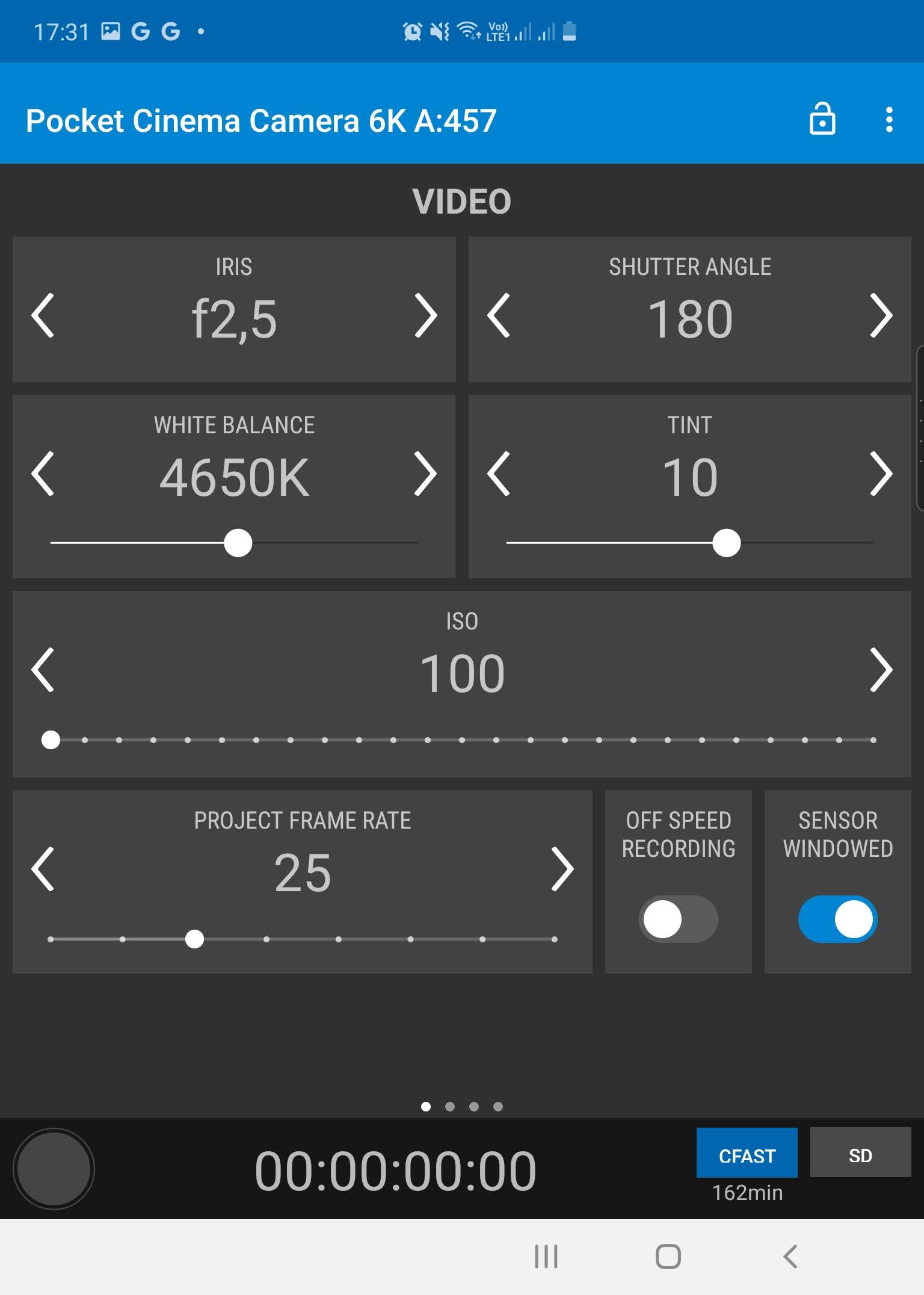Increase the project frame rate
The width and height of the screenshot is (924, 1295).
coord(562,869)
